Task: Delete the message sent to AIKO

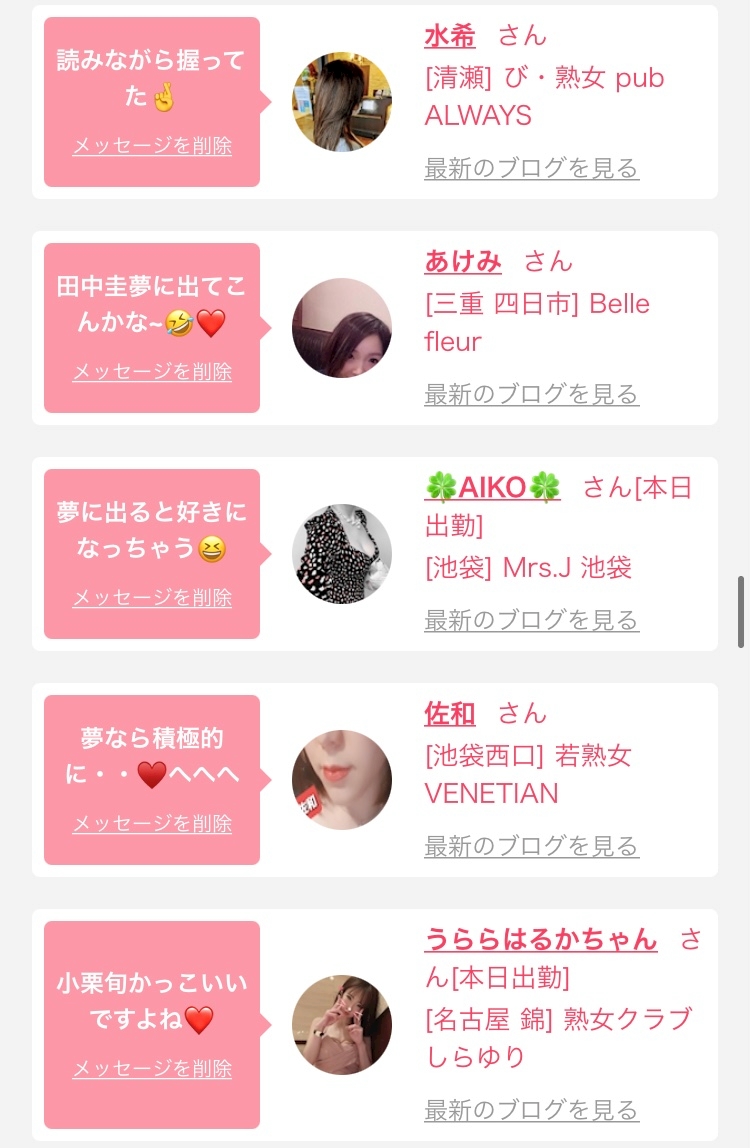Action: point(152,598)
